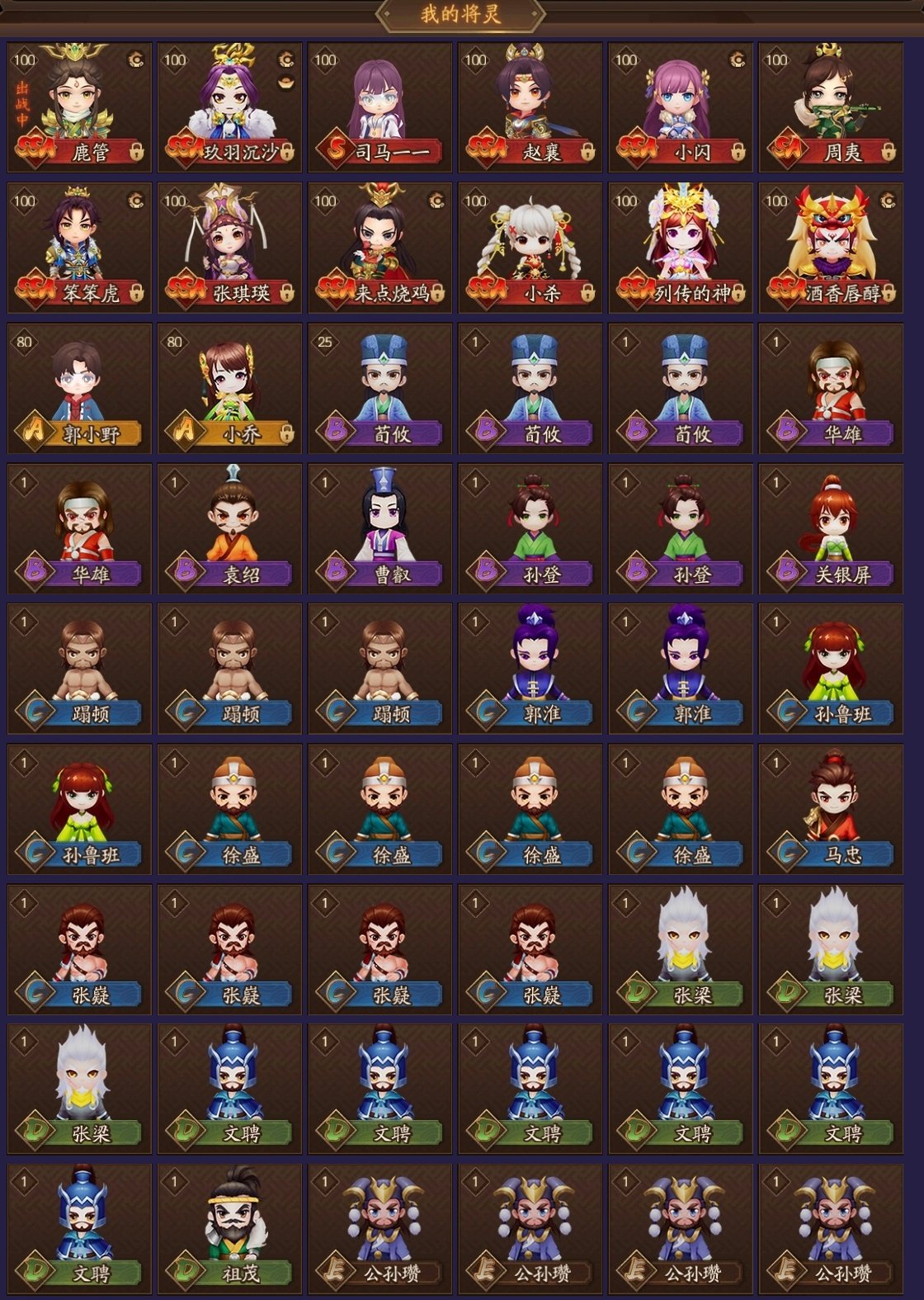The height and width of the screenshot is (1300, 924).
Task: Open the 玖羽沉沙 spirit card
Action: tap(229, 107)
